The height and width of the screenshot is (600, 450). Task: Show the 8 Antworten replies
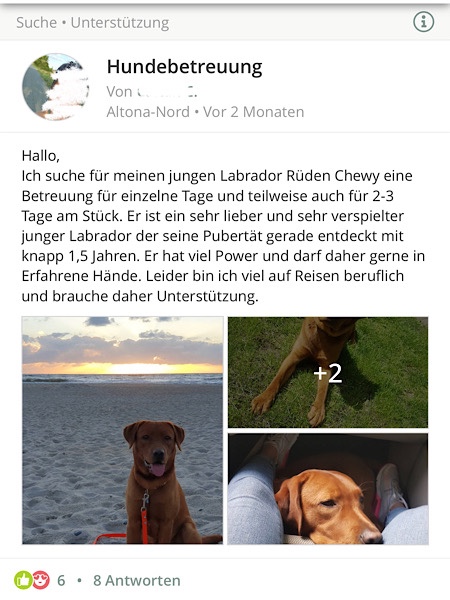point(137,580)
